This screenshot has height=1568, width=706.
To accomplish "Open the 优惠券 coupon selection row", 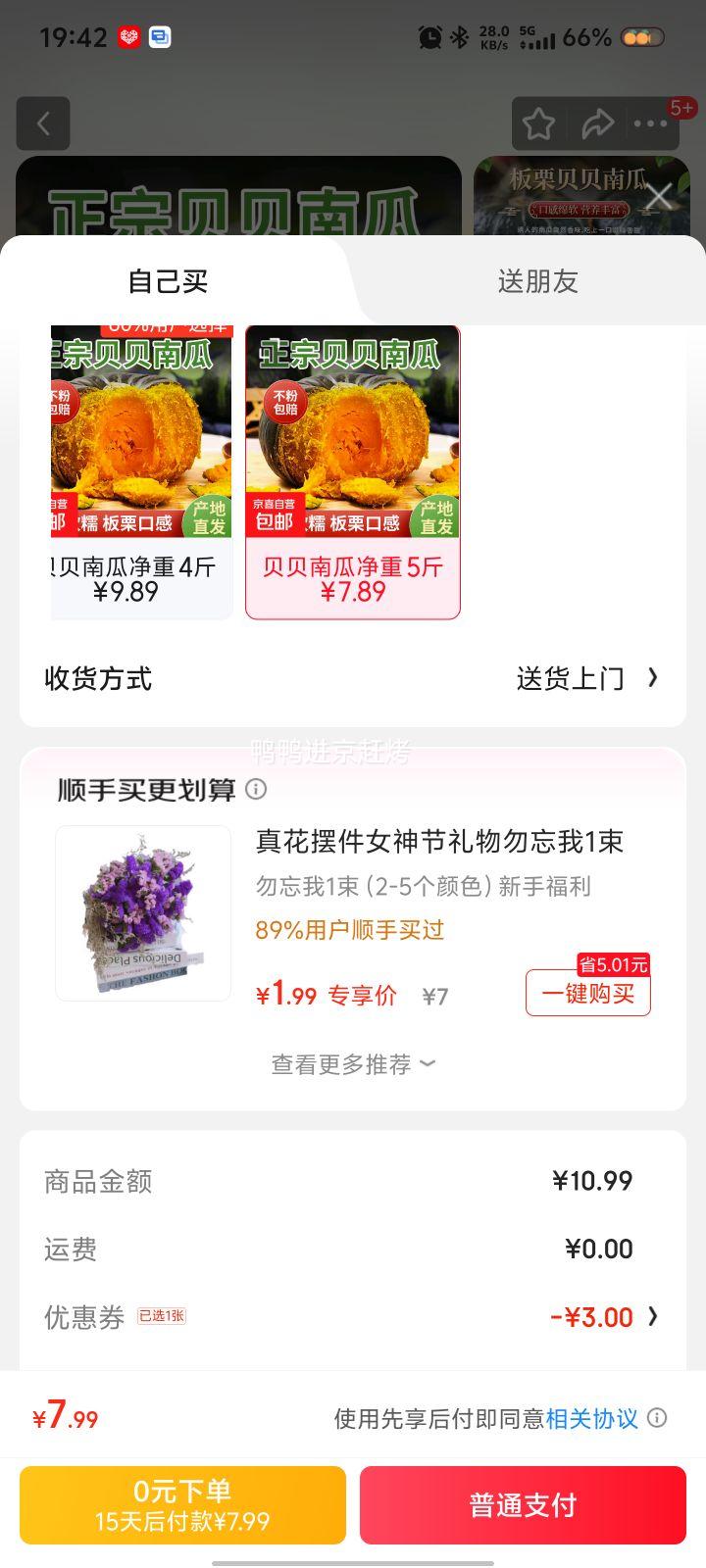I will [353, 1317].
